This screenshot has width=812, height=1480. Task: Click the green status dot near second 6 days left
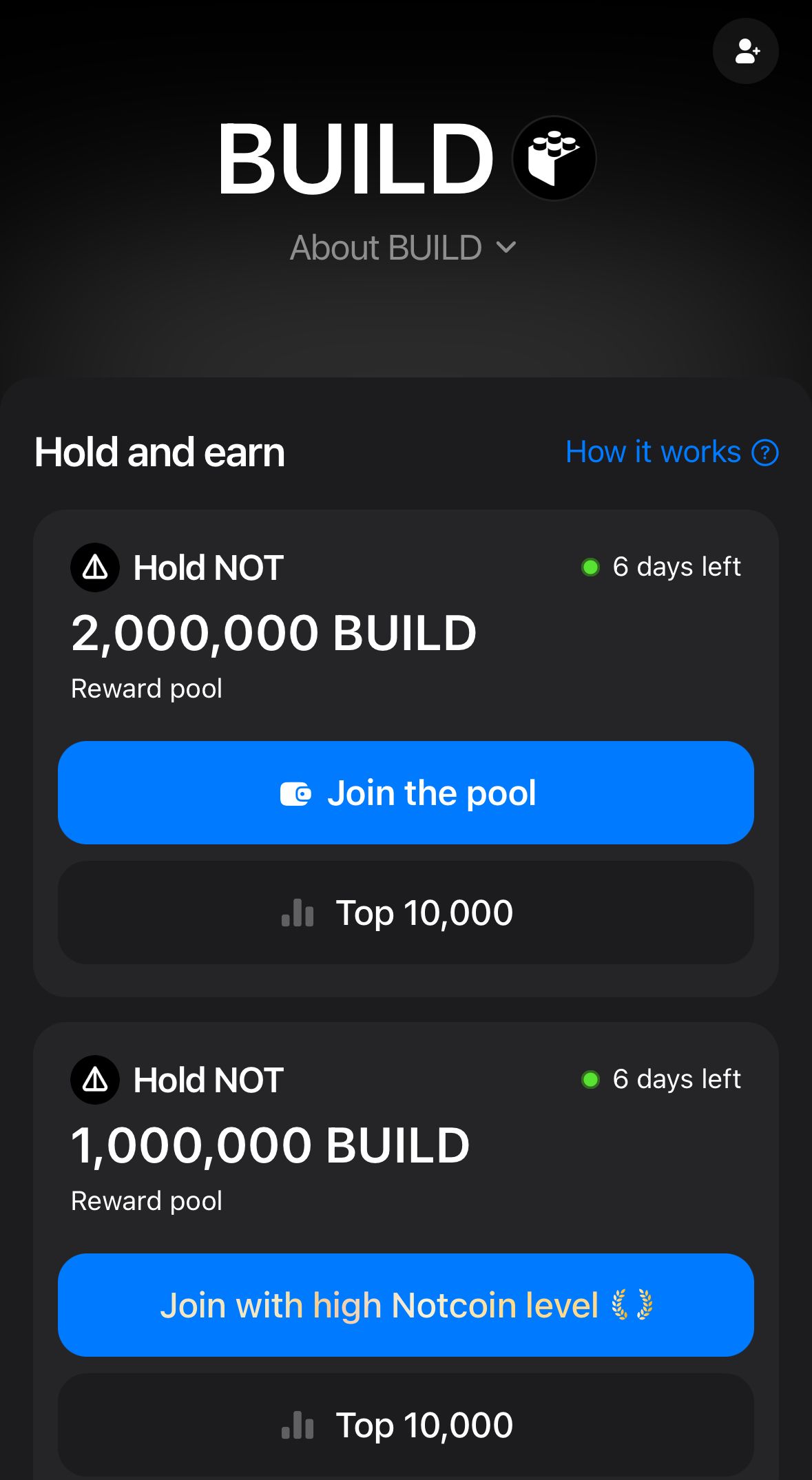pos(590,1079)
